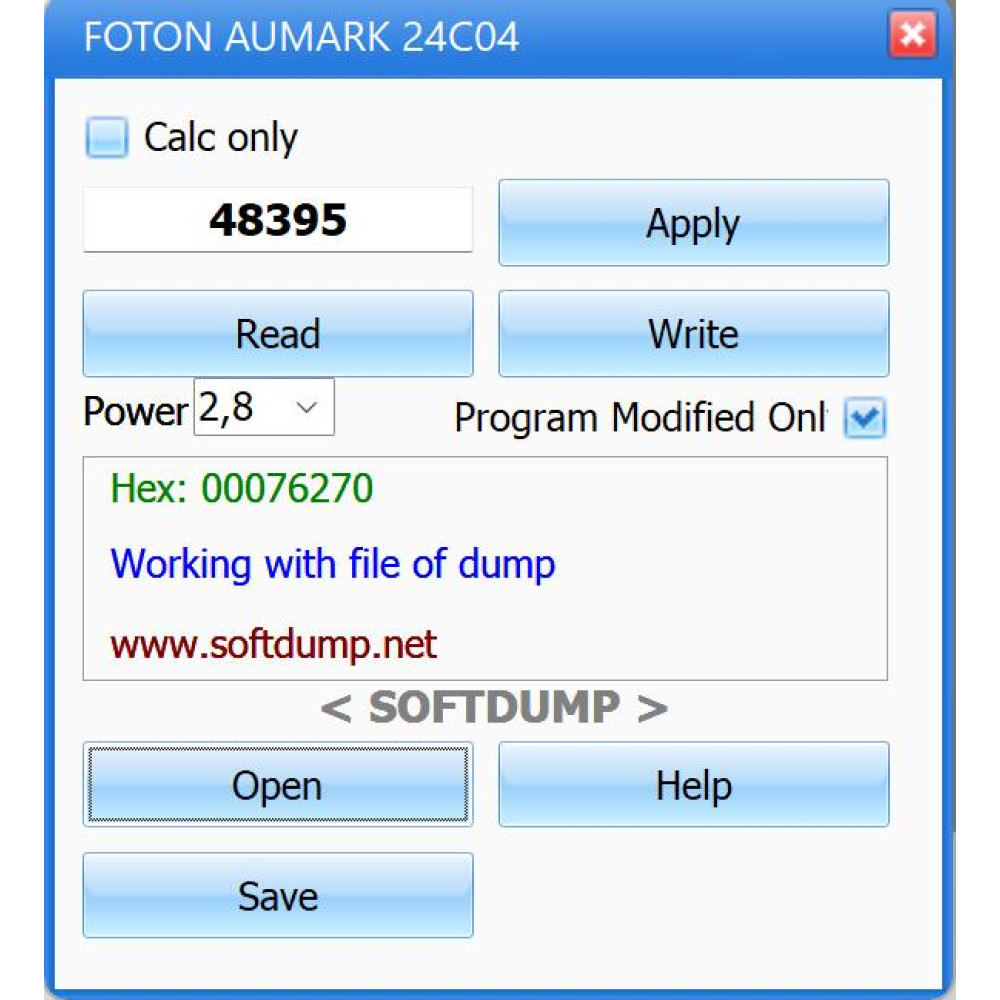Expand the Power dropdown set to 2,8
1000x1000 pixels.
point(264,407)
